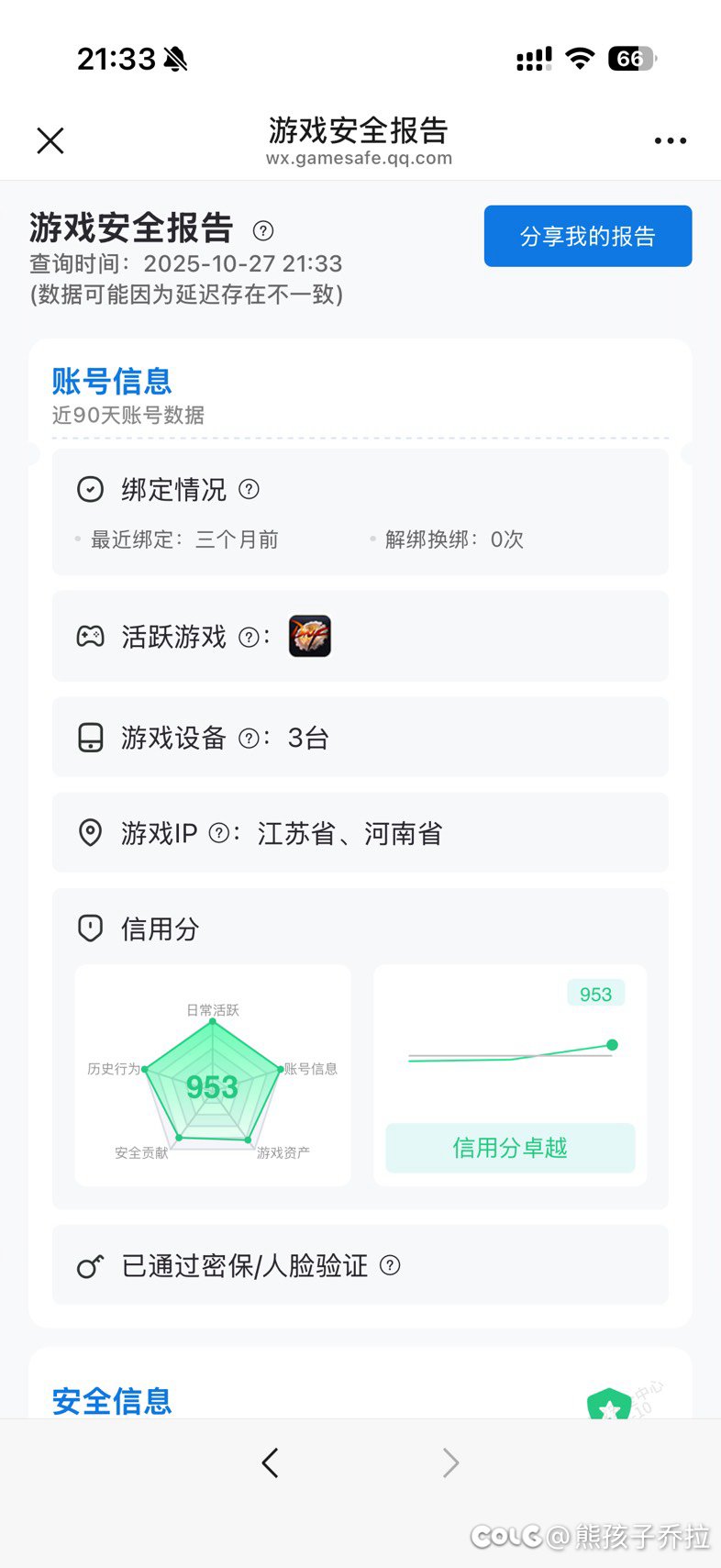The height and width of the screenshot is (1568, 721).
Task: Open help icon beside 游戏安全报告 title
Action: point(263,230)
